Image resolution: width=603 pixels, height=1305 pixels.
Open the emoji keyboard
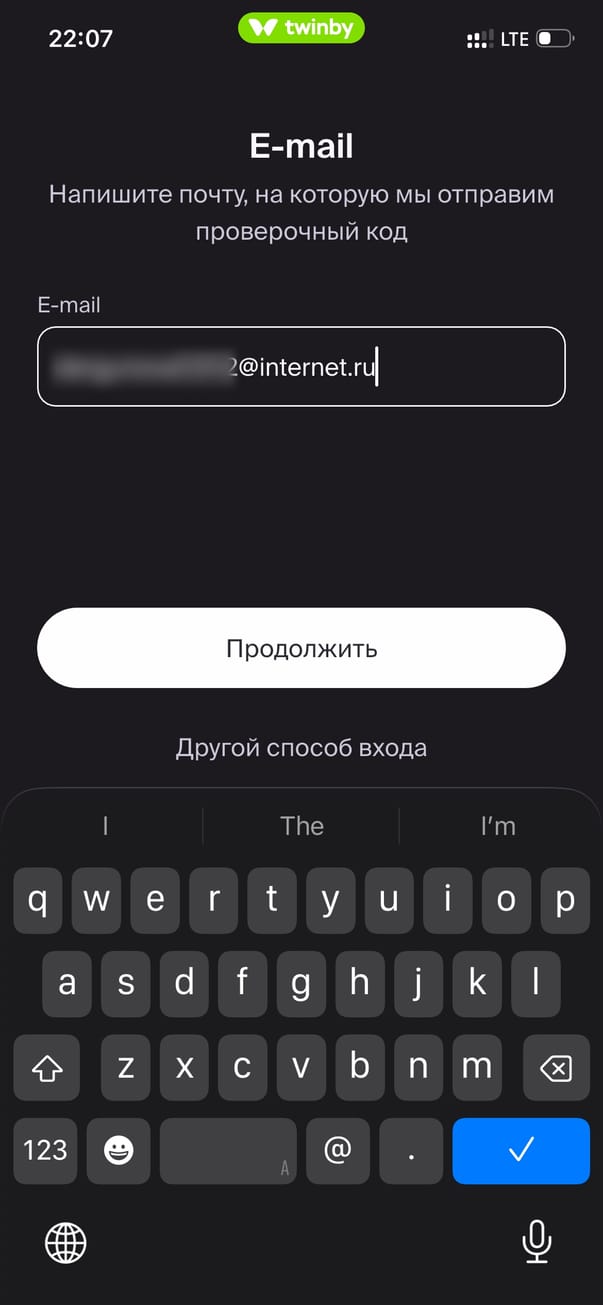(119, 1151)
